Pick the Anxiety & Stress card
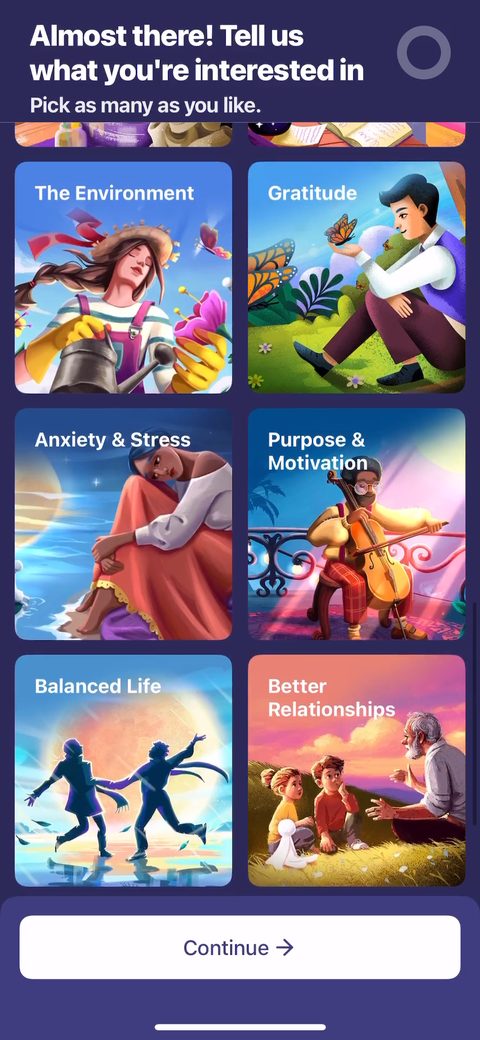Screen dimensions: 480x1040 coord(123,524)
